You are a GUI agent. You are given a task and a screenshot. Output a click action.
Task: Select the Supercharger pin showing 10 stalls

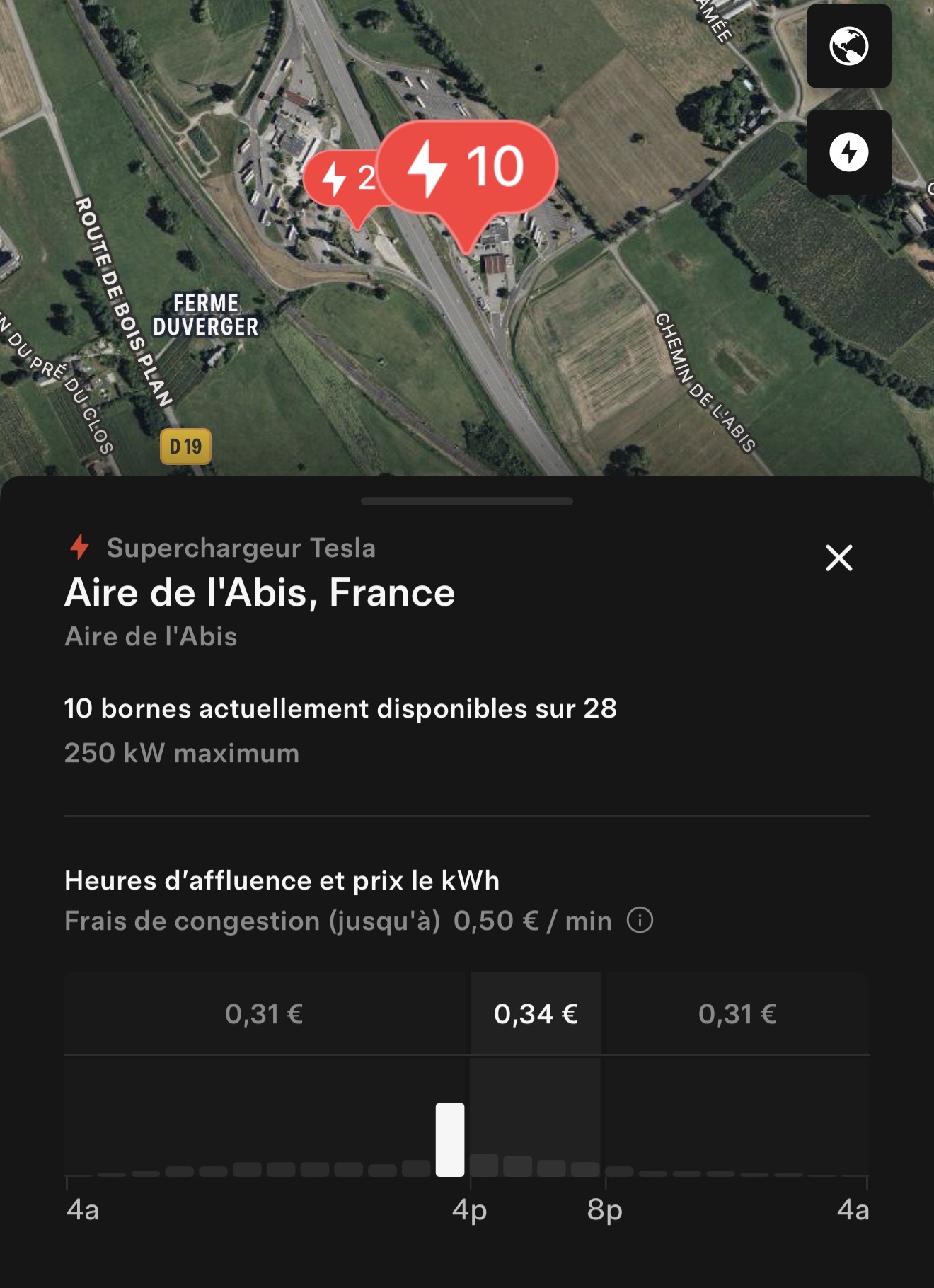pyautogui.click(x=467, y=168)
